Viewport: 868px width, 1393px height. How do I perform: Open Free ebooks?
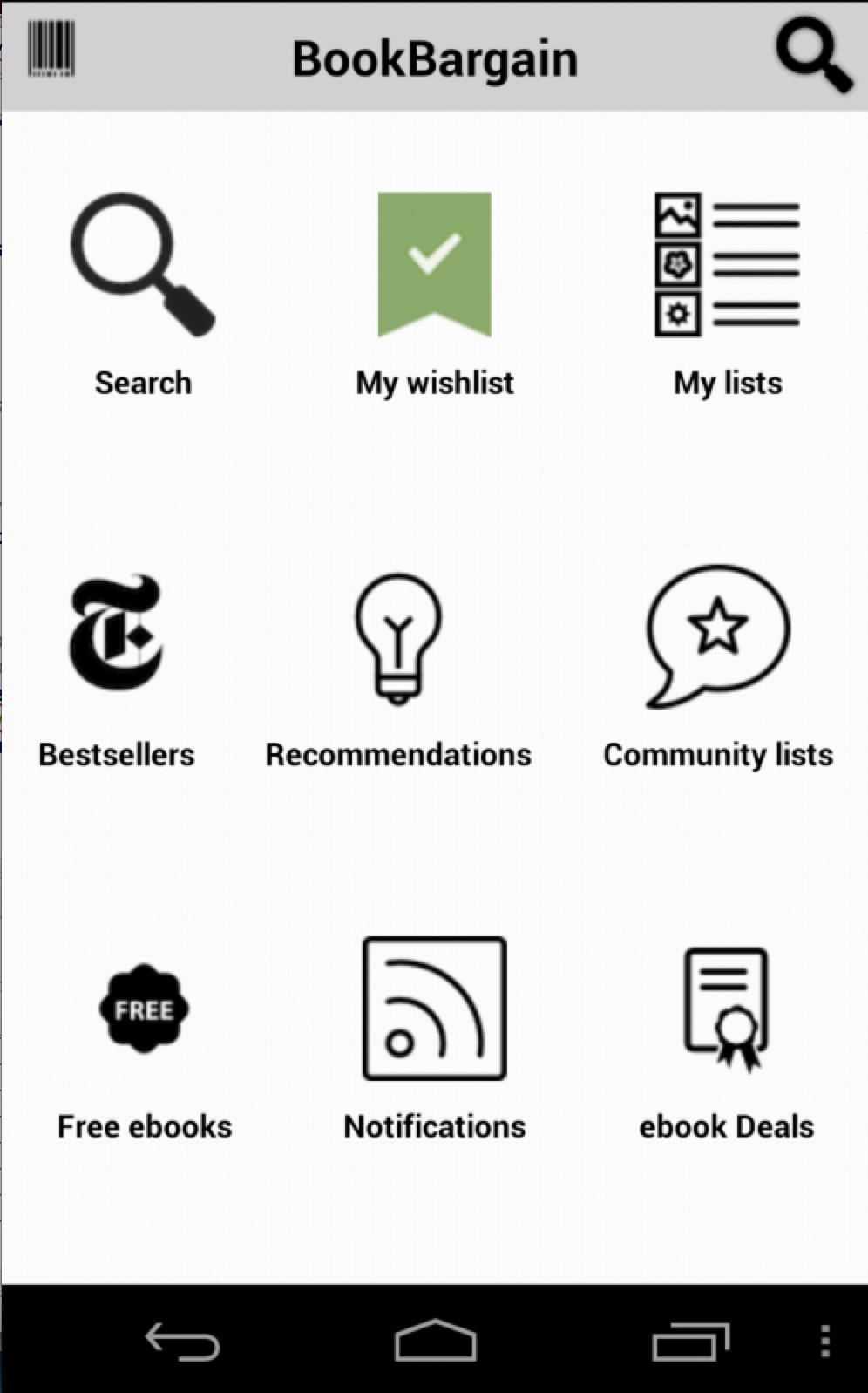click(145, 1037)
